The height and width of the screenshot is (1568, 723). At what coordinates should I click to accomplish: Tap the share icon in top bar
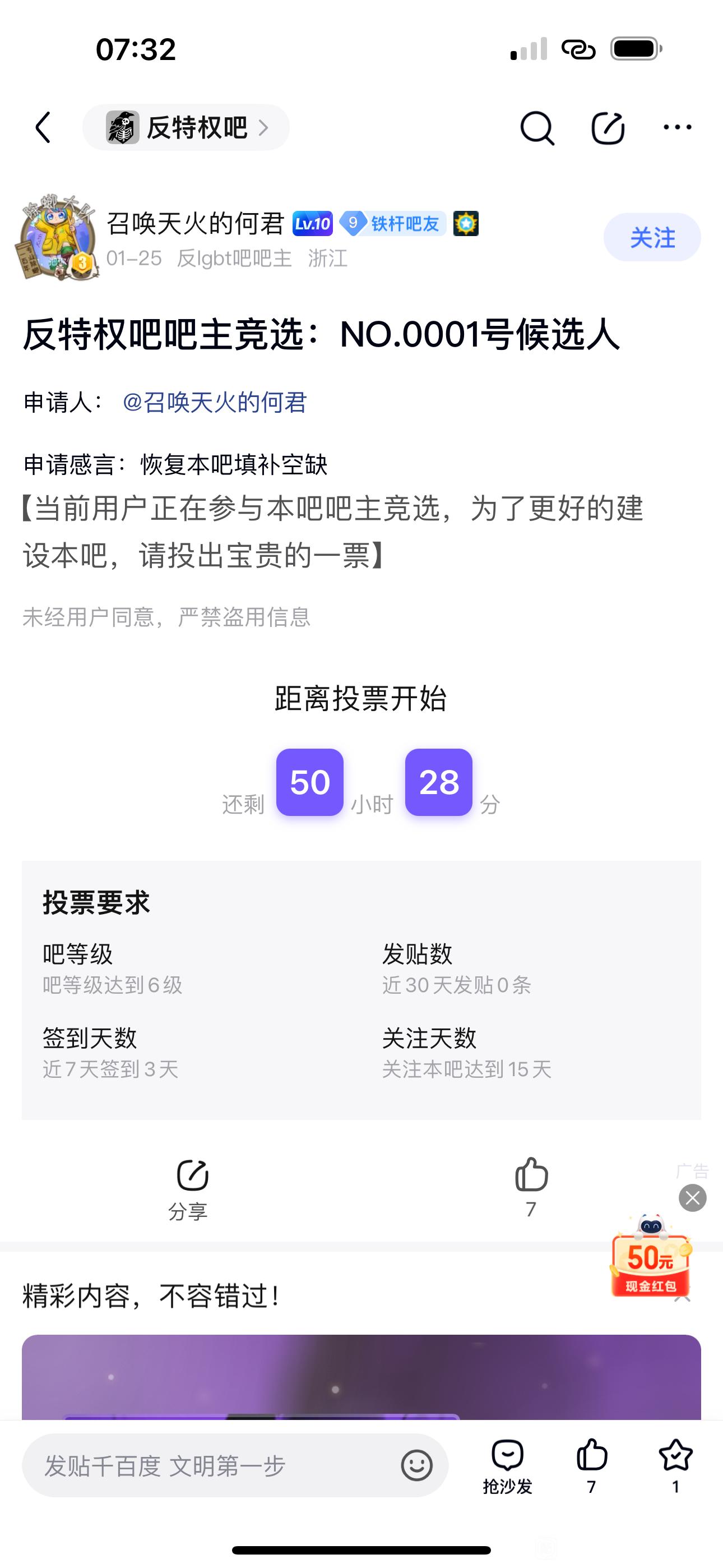[x=608, y=128]
